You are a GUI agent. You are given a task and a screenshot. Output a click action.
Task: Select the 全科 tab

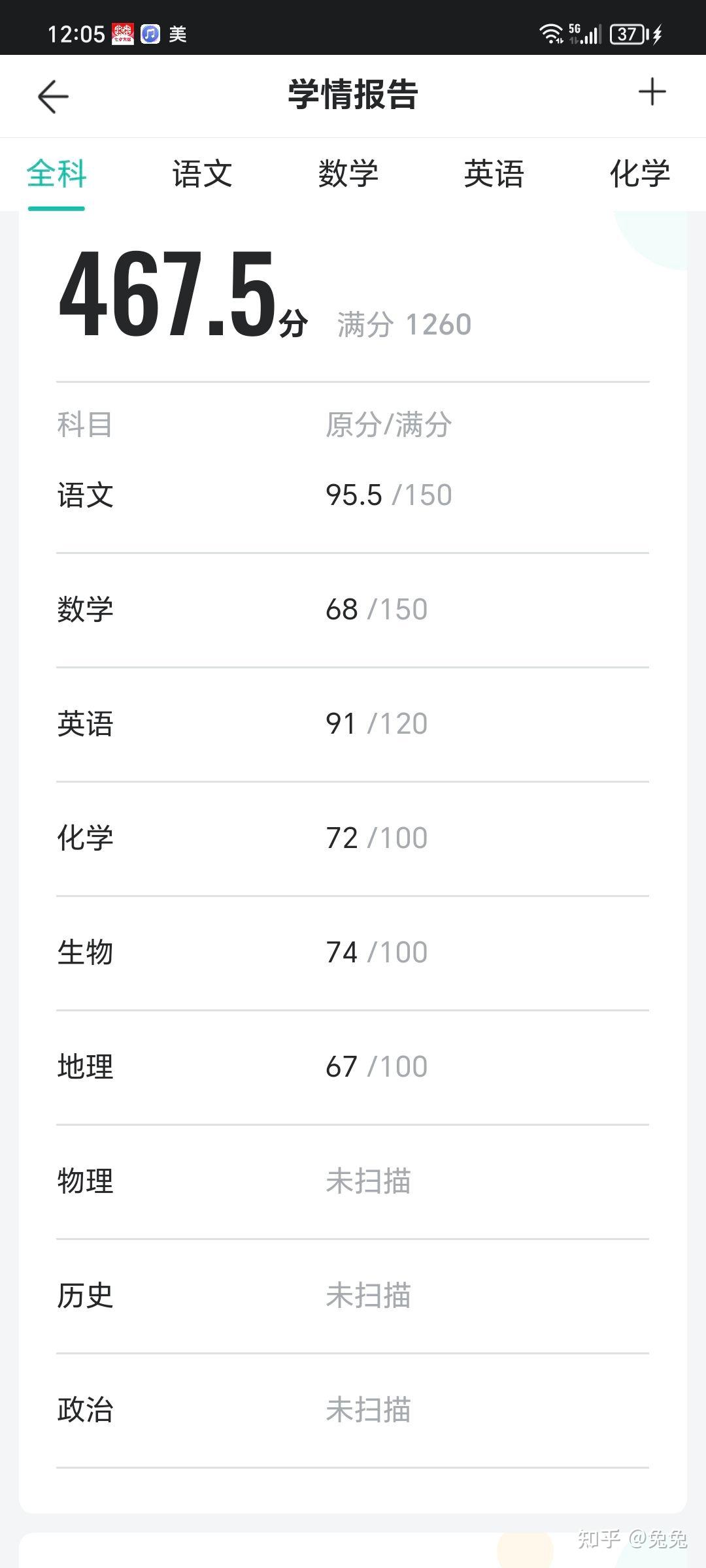pyautogui.click(x=57, y=174)
